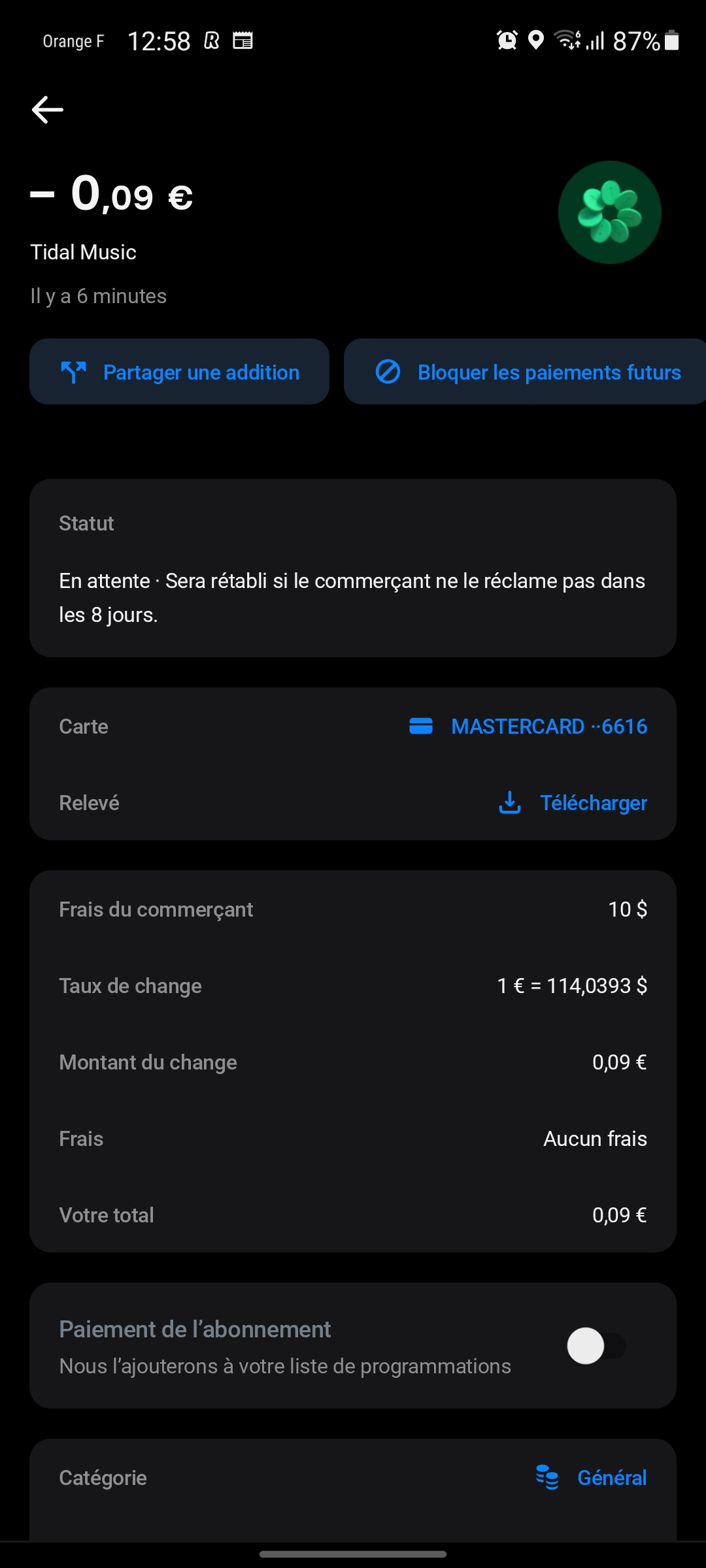Select Bloquer les paiements futurs
Image resolution: width=706 pixels, height=1568 pixels.
(x=525, y=372)
